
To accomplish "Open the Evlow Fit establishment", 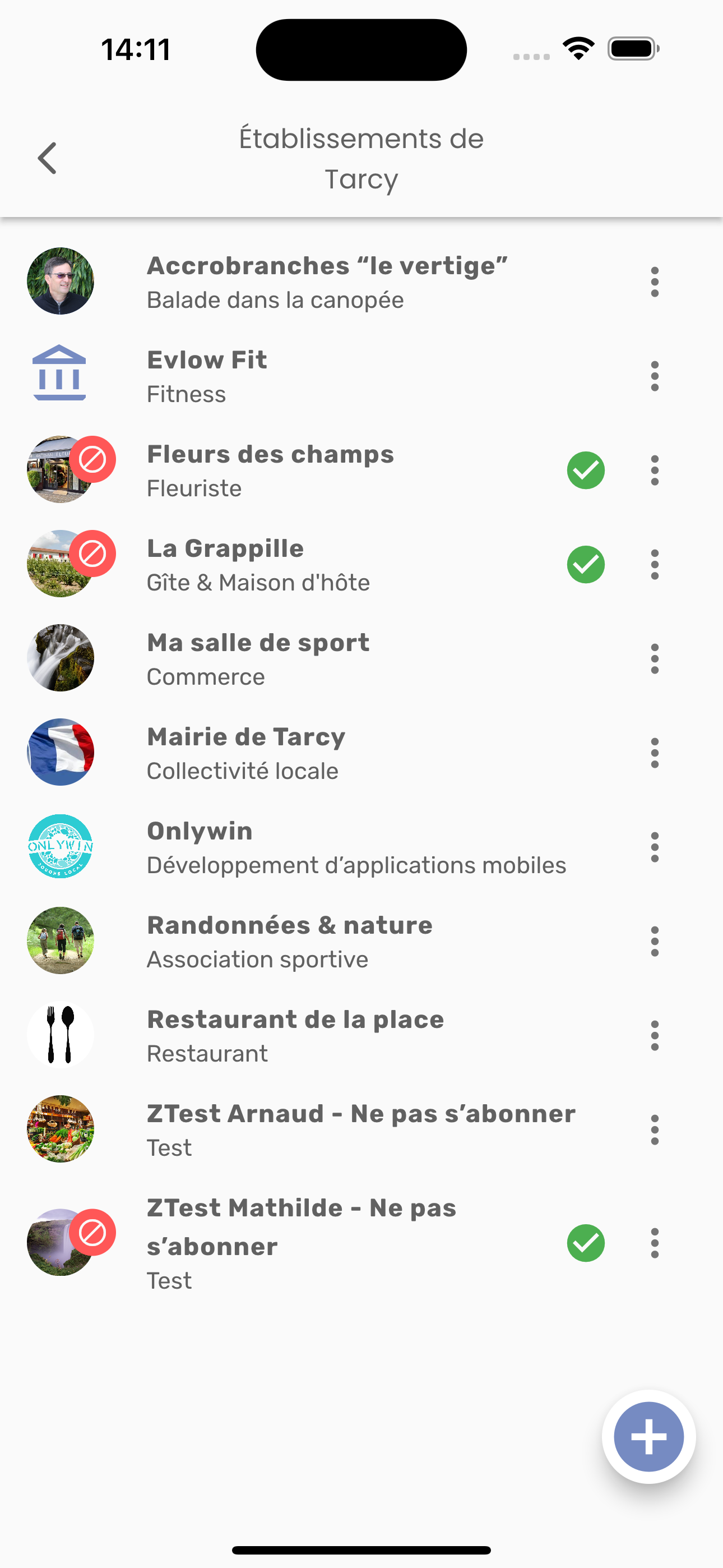I will coord(207,376).
